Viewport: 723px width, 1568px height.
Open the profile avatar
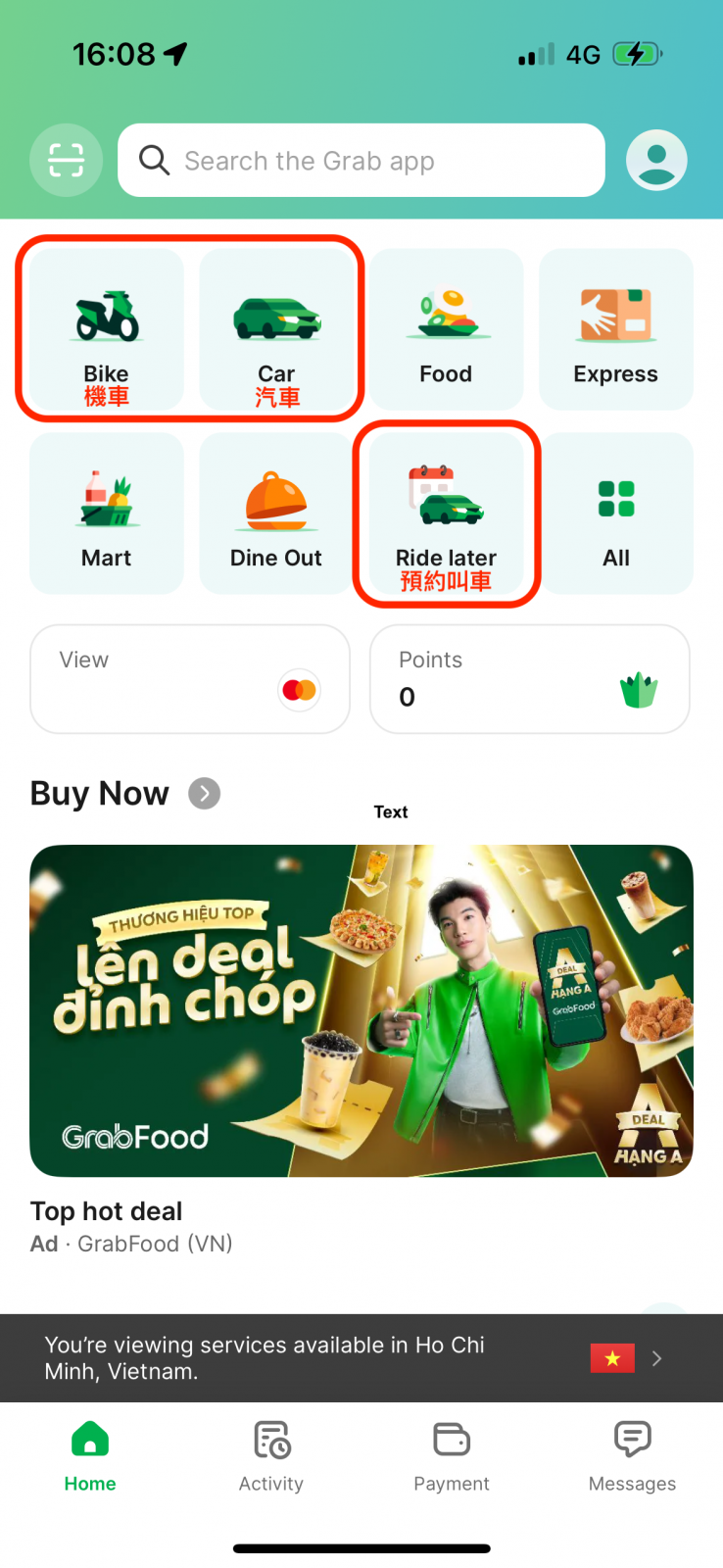(655, 160)
